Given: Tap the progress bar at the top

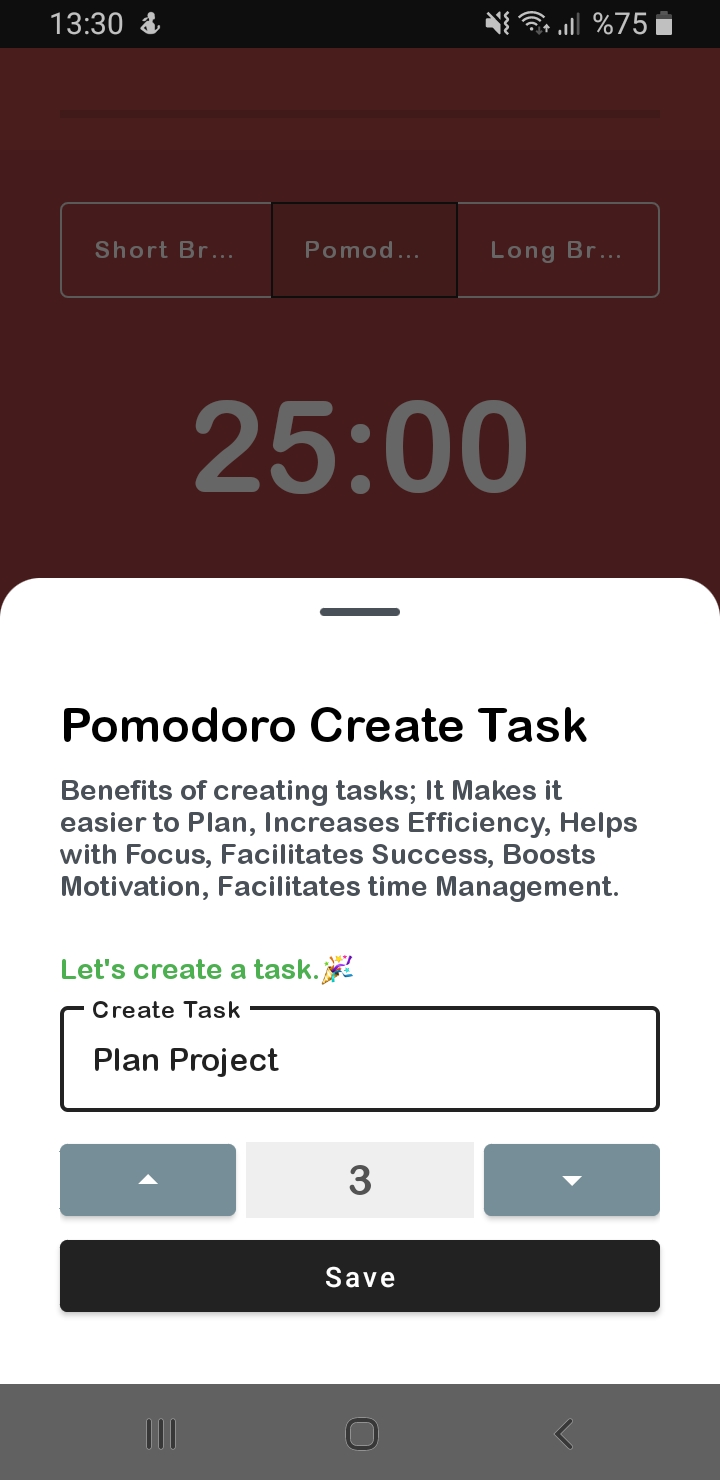Looking at the screenshot, I should [x=360, y=113].
